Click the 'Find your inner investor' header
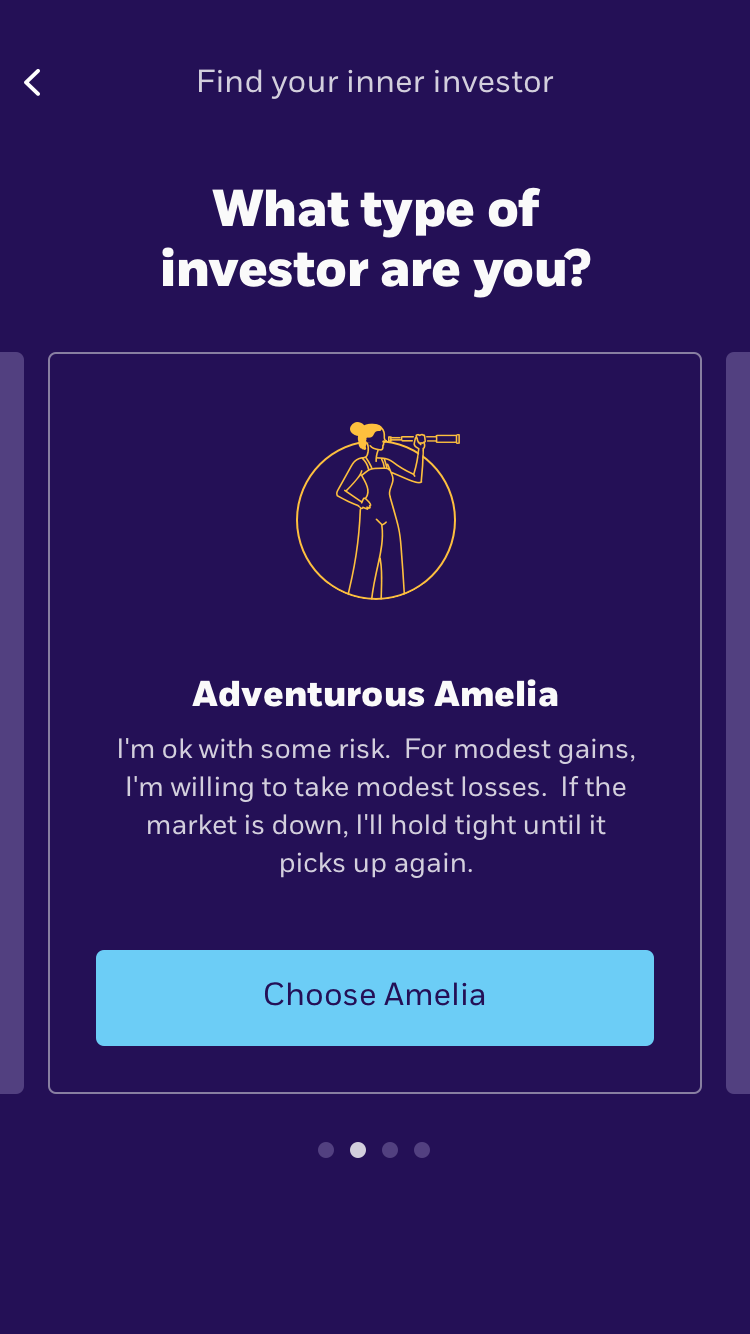This screenshot has width=750, height=1334. coord(375,81)
